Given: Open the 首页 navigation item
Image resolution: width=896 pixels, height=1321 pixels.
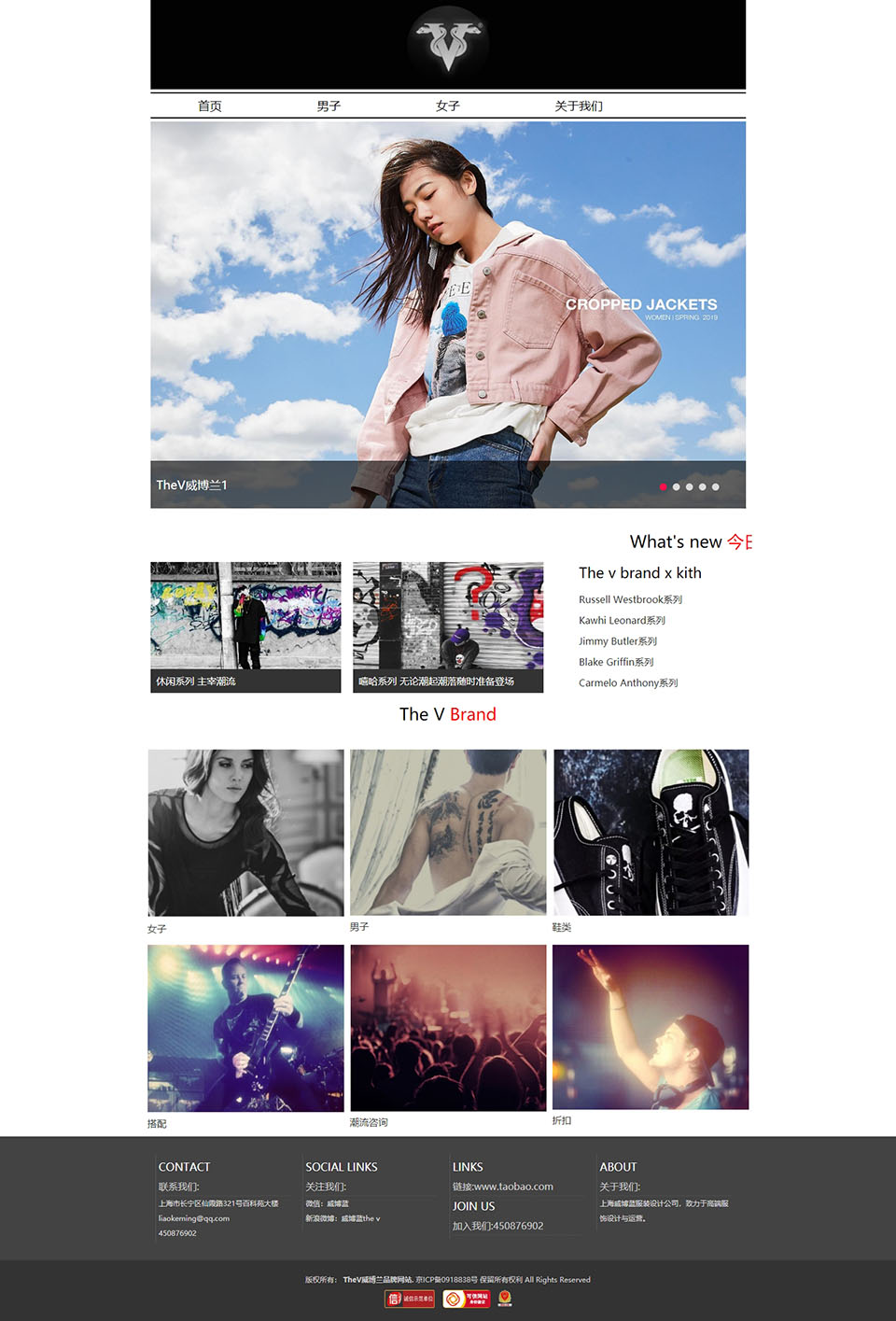Looking at the screenshot, I should click(x=210, y=106).
